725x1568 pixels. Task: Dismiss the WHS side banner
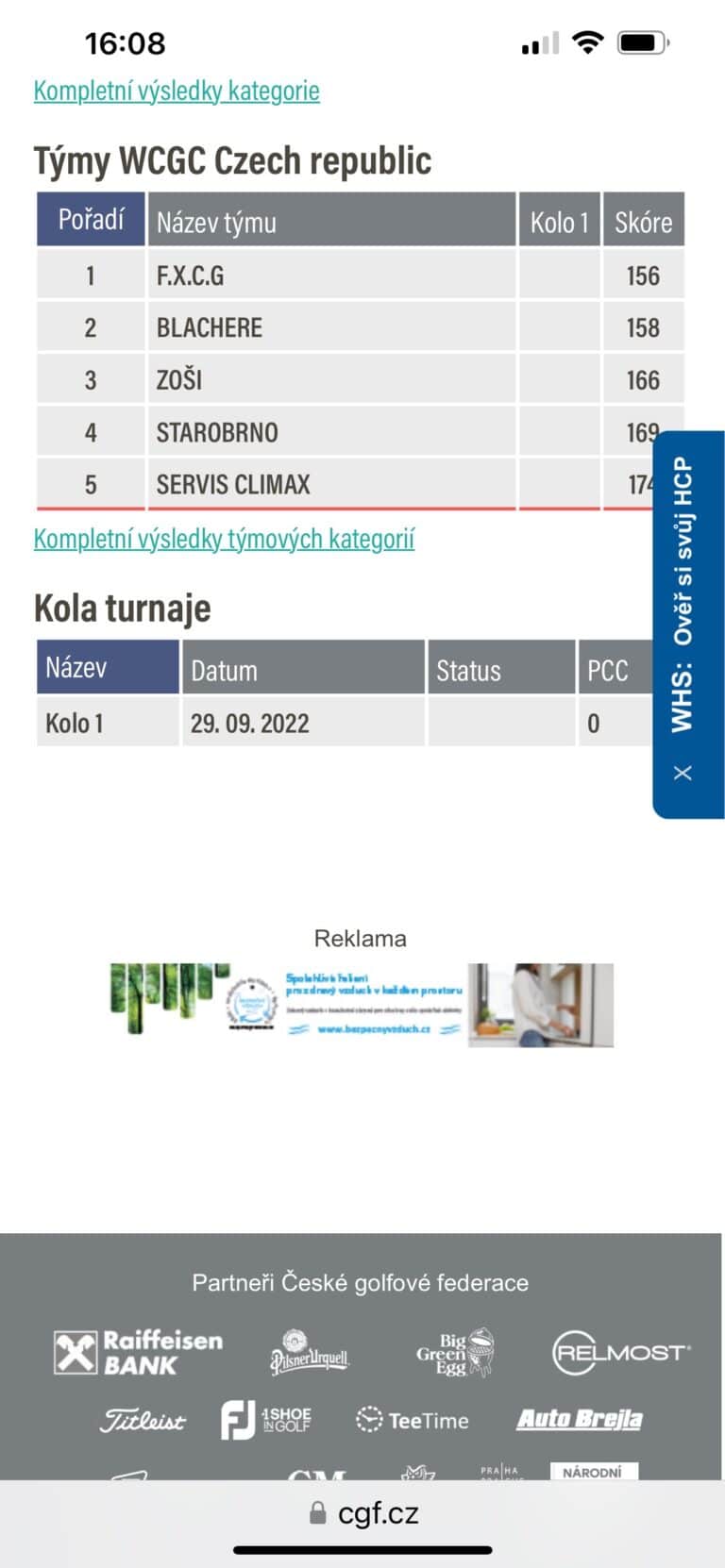coord(683,773)
